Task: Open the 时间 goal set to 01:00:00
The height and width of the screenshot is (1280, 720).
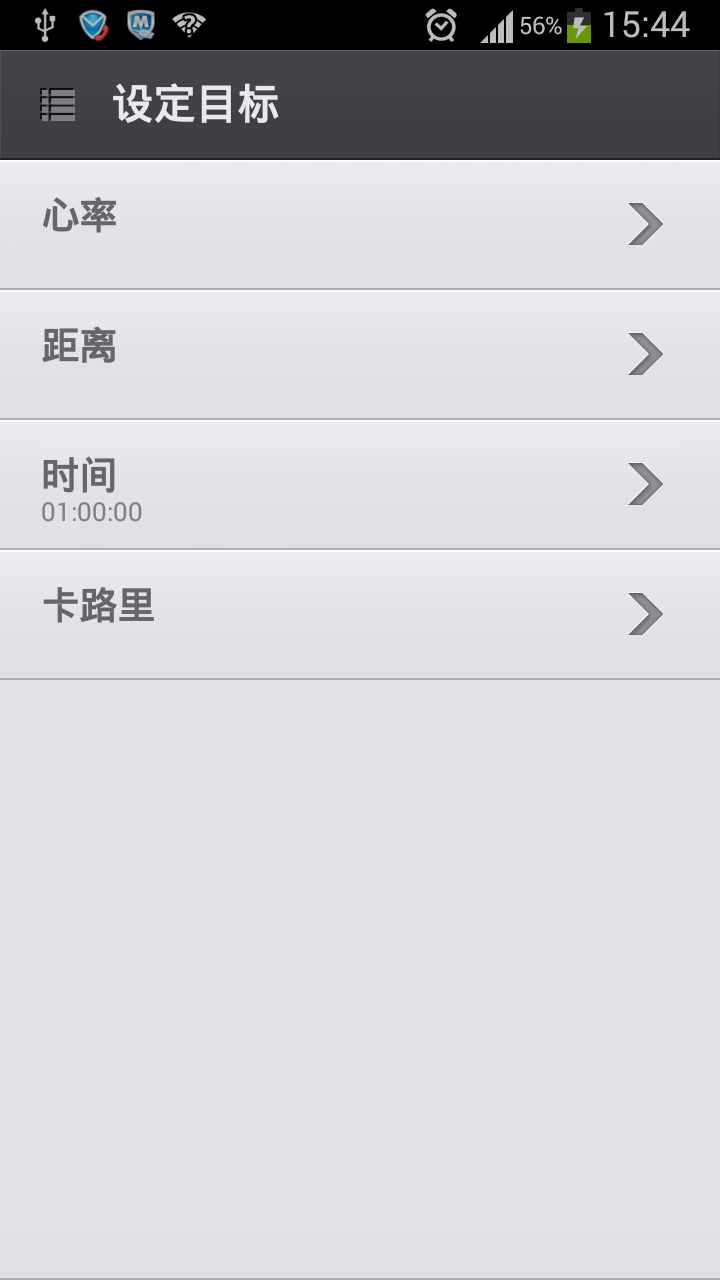Action: (x=360, y=485)
